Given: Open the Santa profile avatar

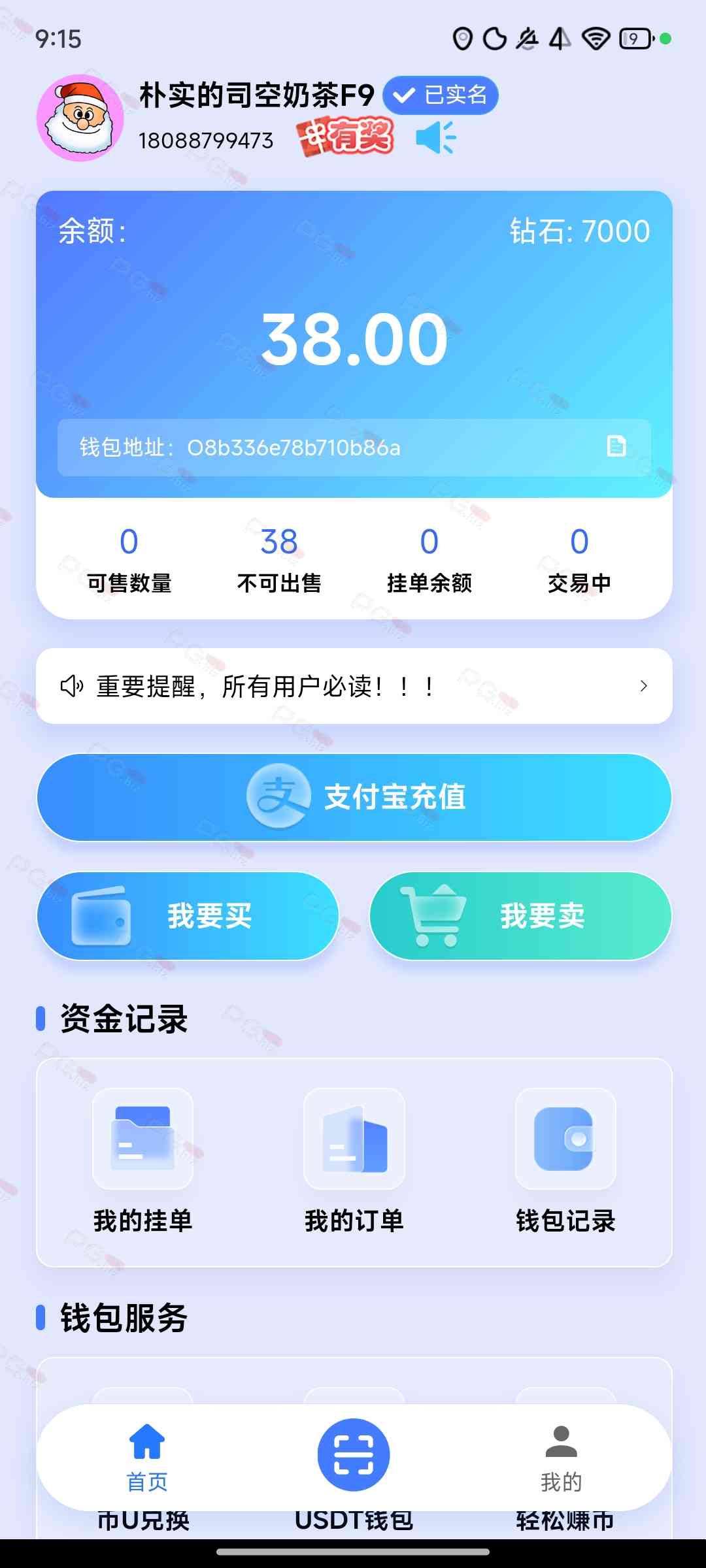Looking at the screenshot, I should (80, 118).
